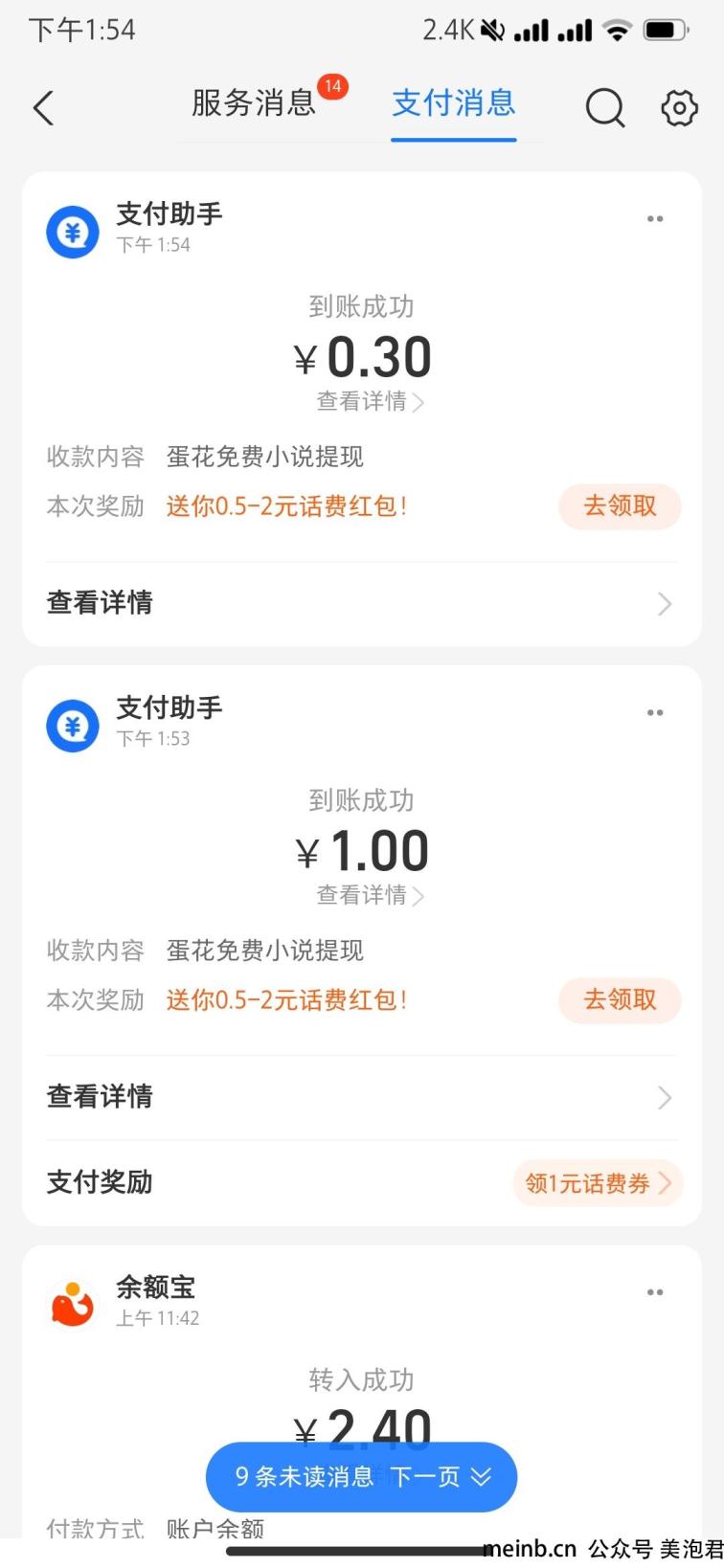Switch to the 服务消息 tab
Screen dimensions: 724x1568
click(254, 103)
